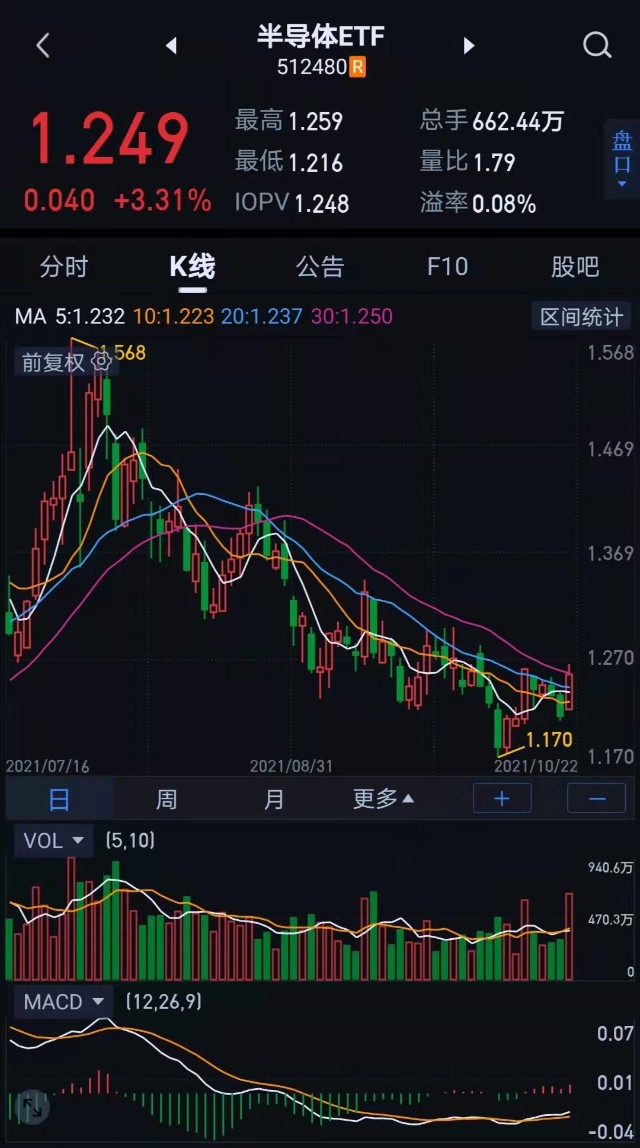Open the search magnifier icon
Screen dimensions: 640x1148
[597, 45]
